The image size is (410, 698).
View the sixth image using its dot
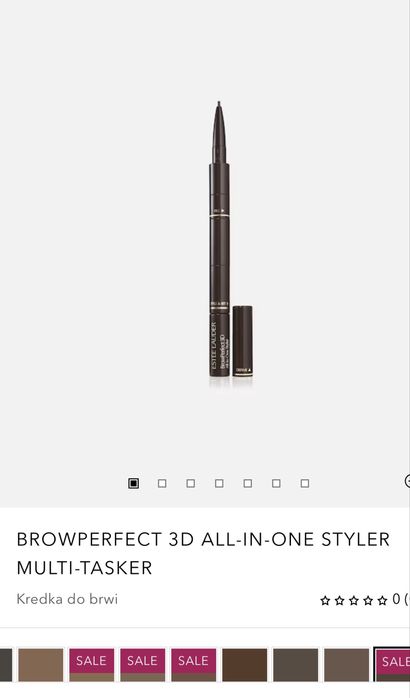276,483
